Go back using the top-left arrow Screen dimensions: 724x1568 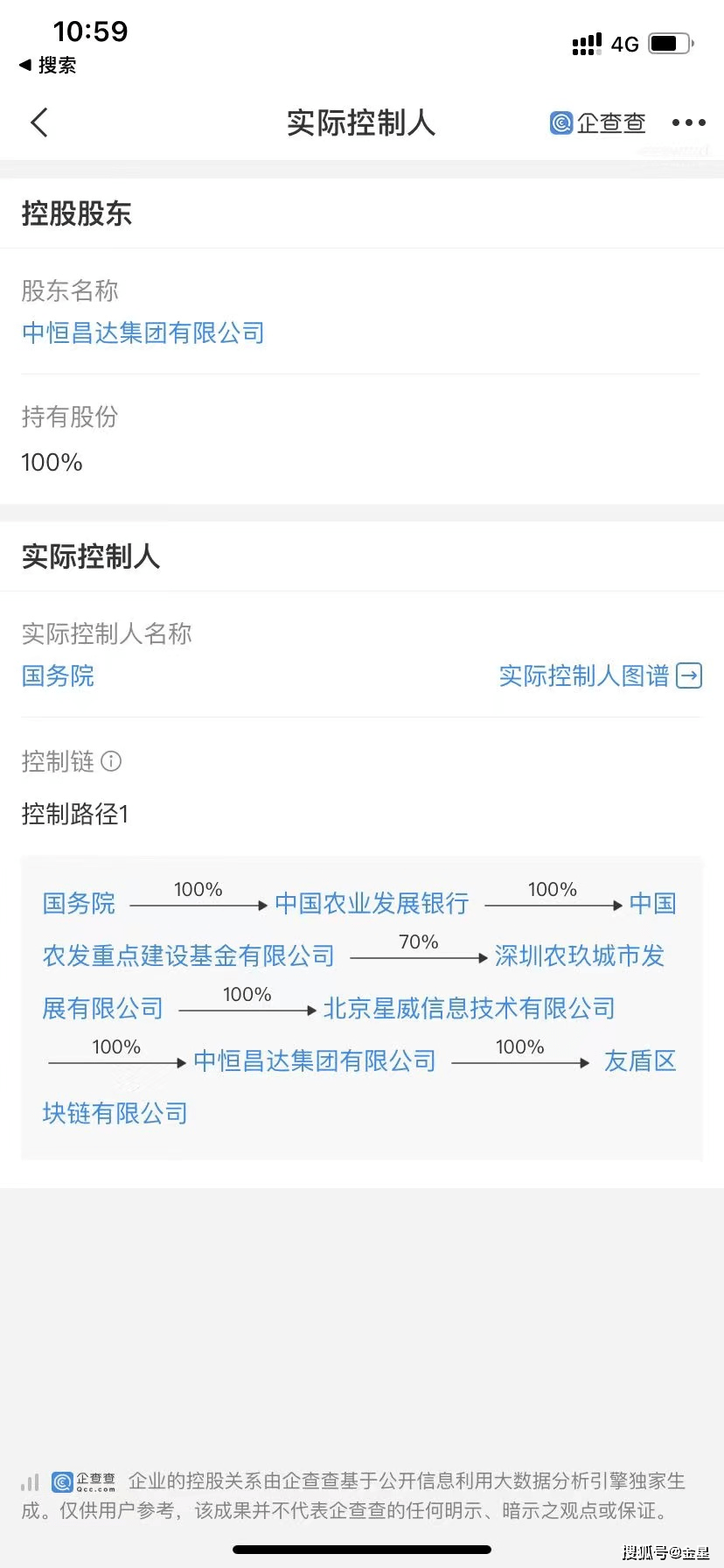[x=39, y=122]
